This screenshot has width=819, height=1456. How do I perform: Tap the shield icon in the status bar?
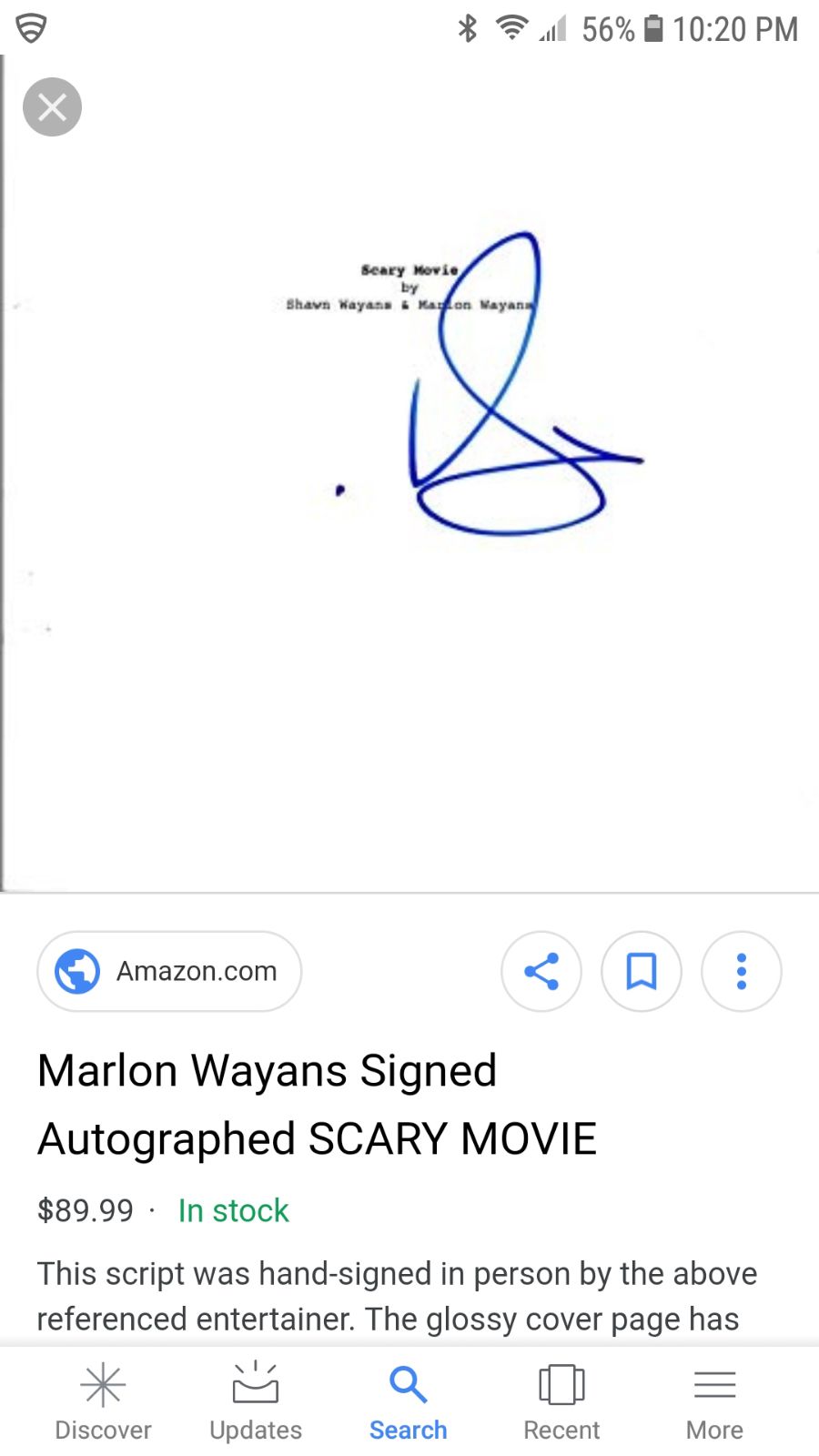coord(33,27)
